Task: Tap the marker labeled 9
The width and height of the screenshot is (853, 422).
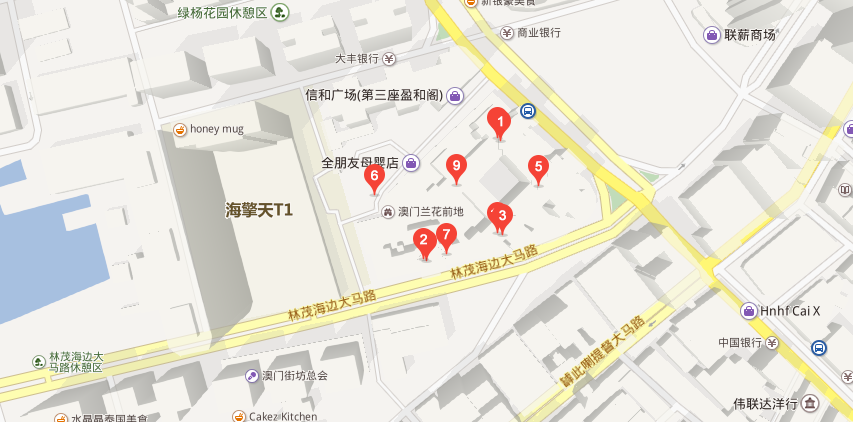Action: tap(457, 167)
